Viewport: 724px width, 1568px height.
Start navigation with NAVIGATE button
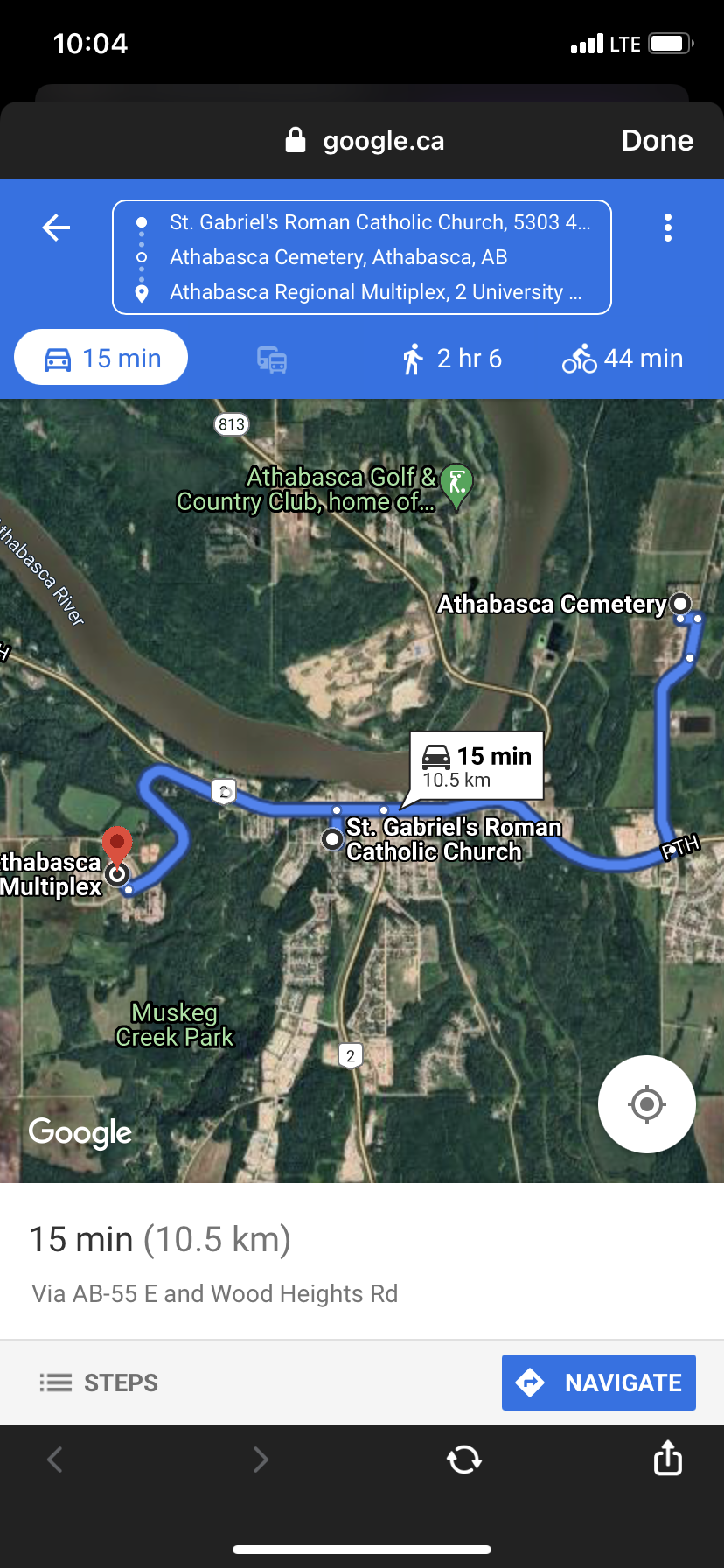pos(599,1382)
